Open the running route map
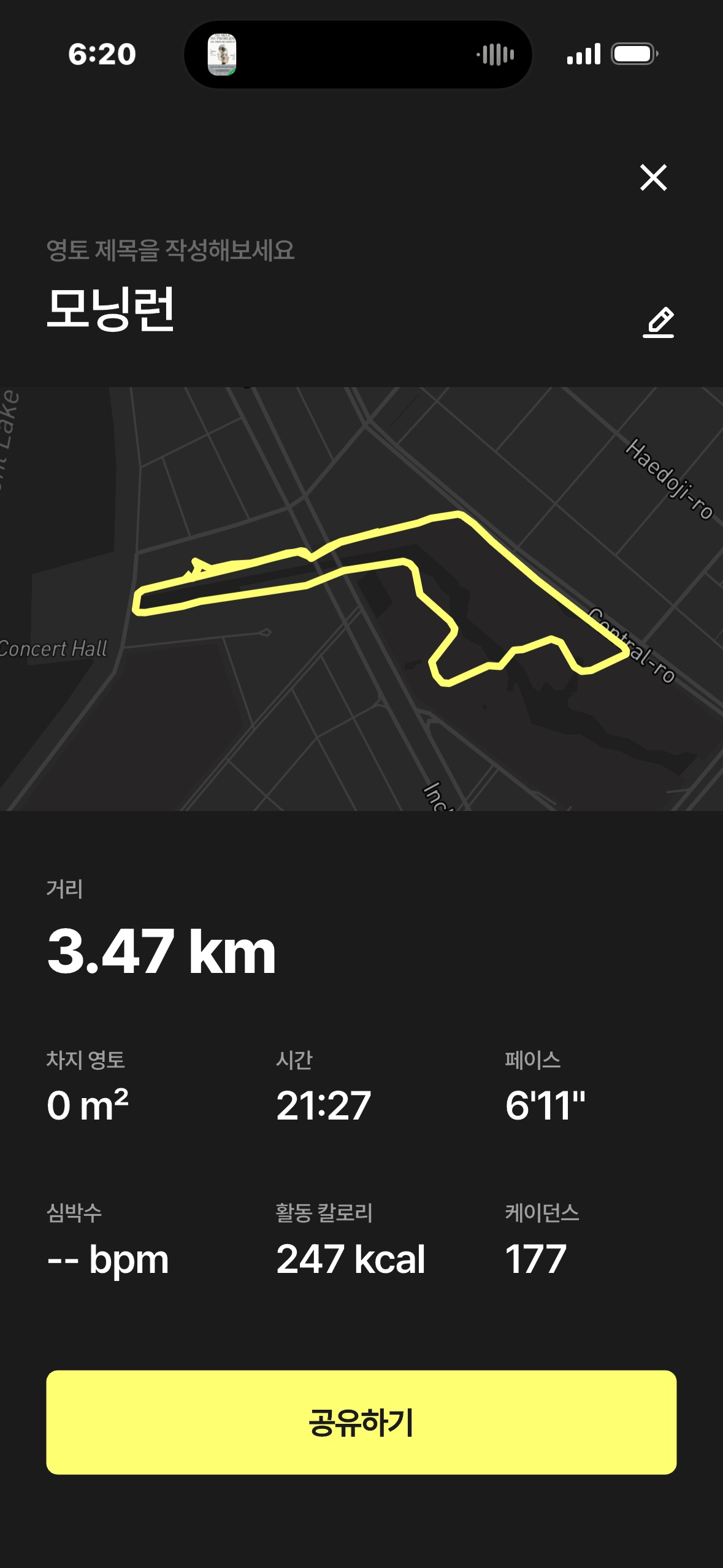This screenshot has width=723, height=1568. [361, 599]
